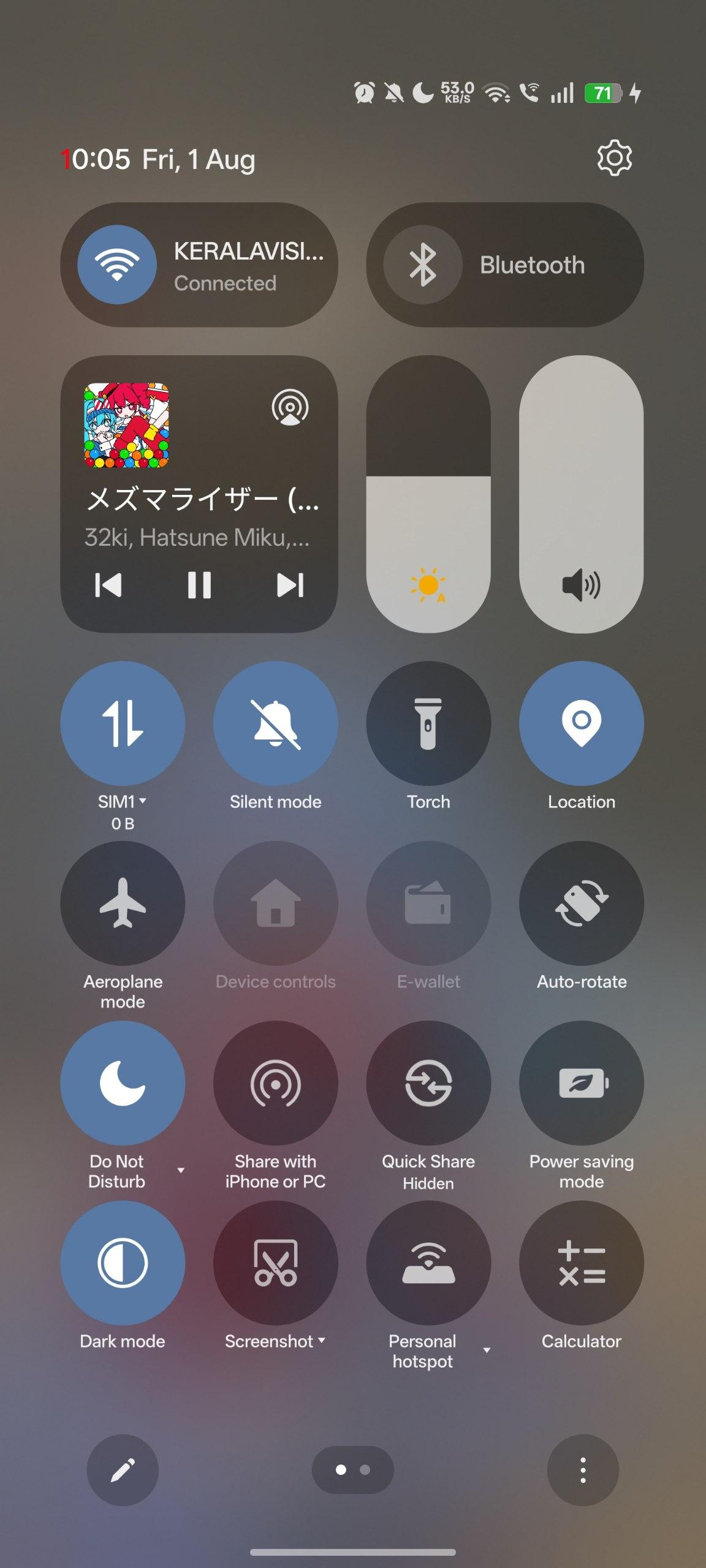
Task: Open settings via the gear icon
Action: (614, 159)
